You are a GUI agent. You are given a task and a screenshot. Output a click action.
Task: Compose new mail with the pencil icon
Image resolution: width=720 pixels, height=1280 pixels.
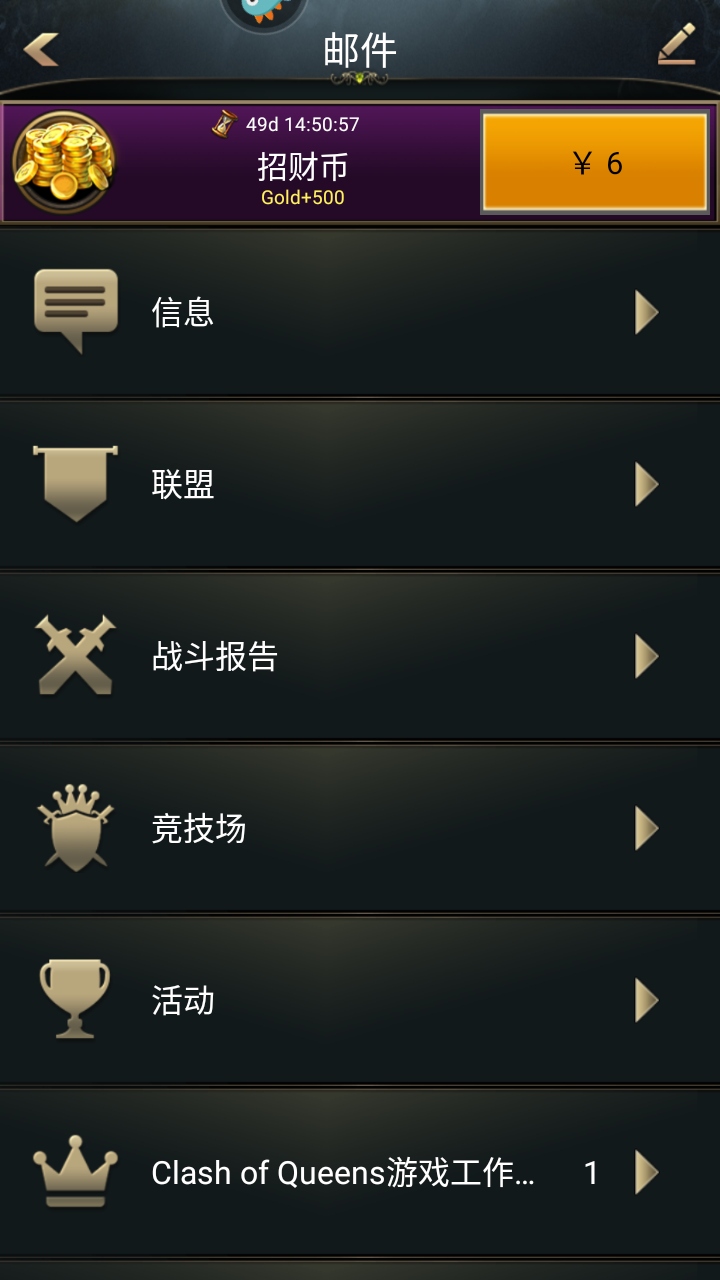pyautogui.click(x=676, y=45)
